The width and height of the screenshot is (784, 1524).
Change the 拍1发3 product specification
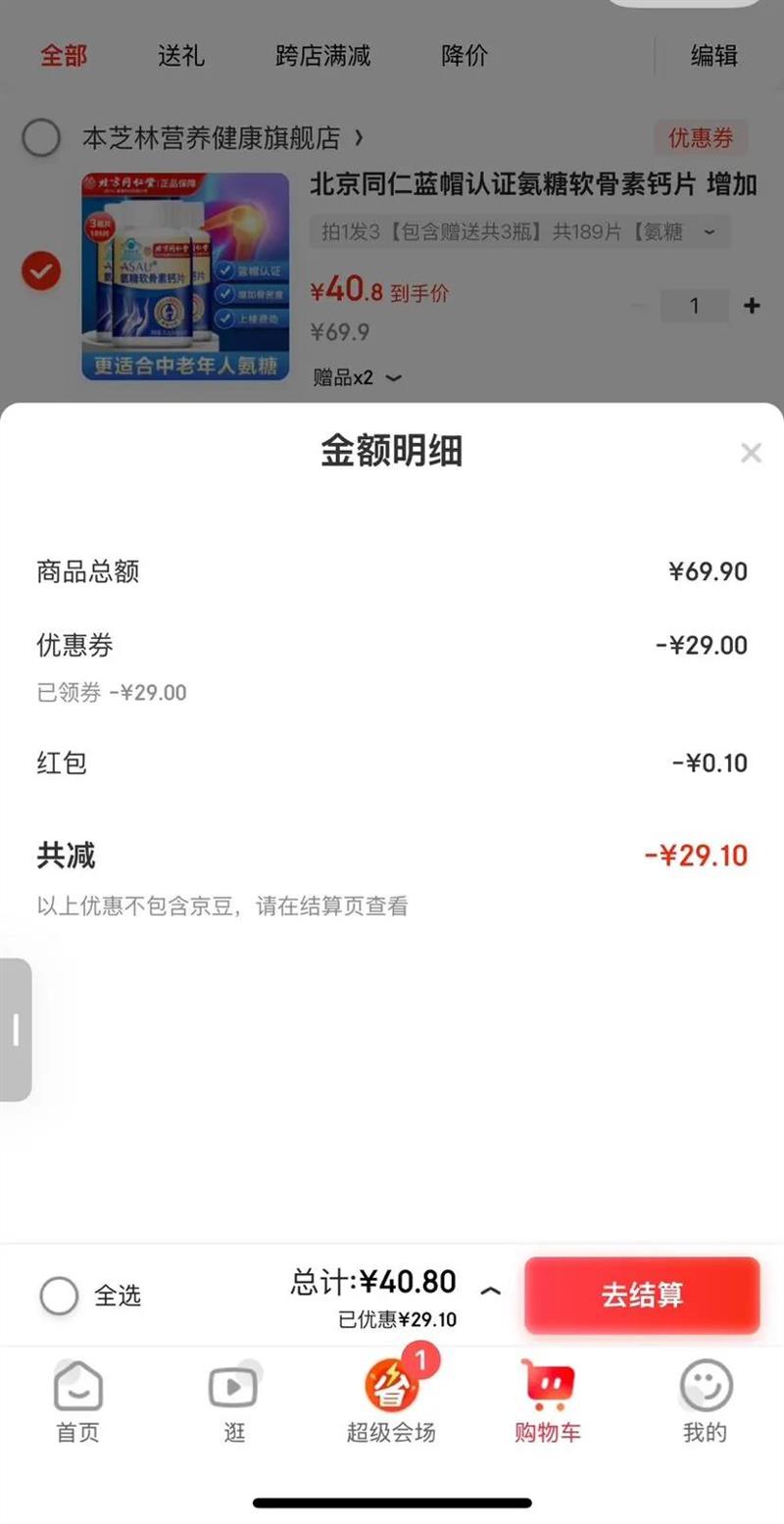coord(519,232)
